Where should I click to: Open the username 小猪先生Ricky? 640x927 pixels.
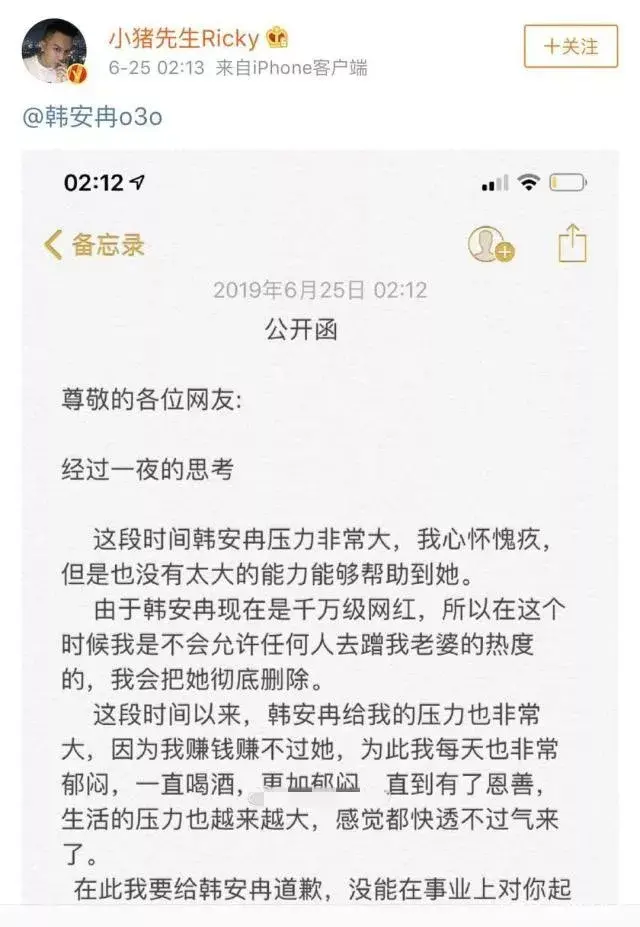click(x=184, y=38)
